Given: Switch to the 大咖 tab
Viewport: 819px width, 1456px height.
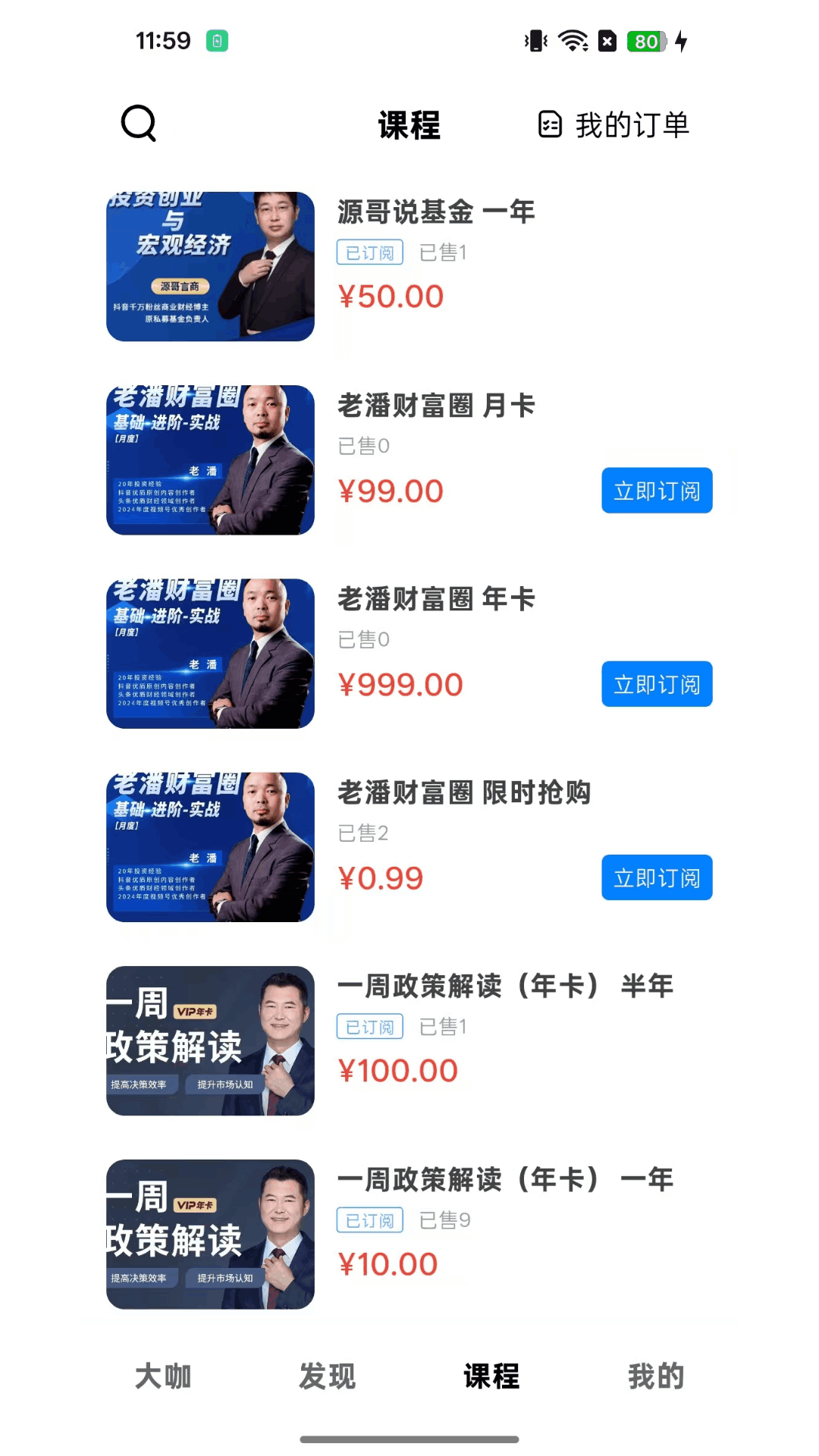Looking at the screenshot, I should [x=162, y=1376].
